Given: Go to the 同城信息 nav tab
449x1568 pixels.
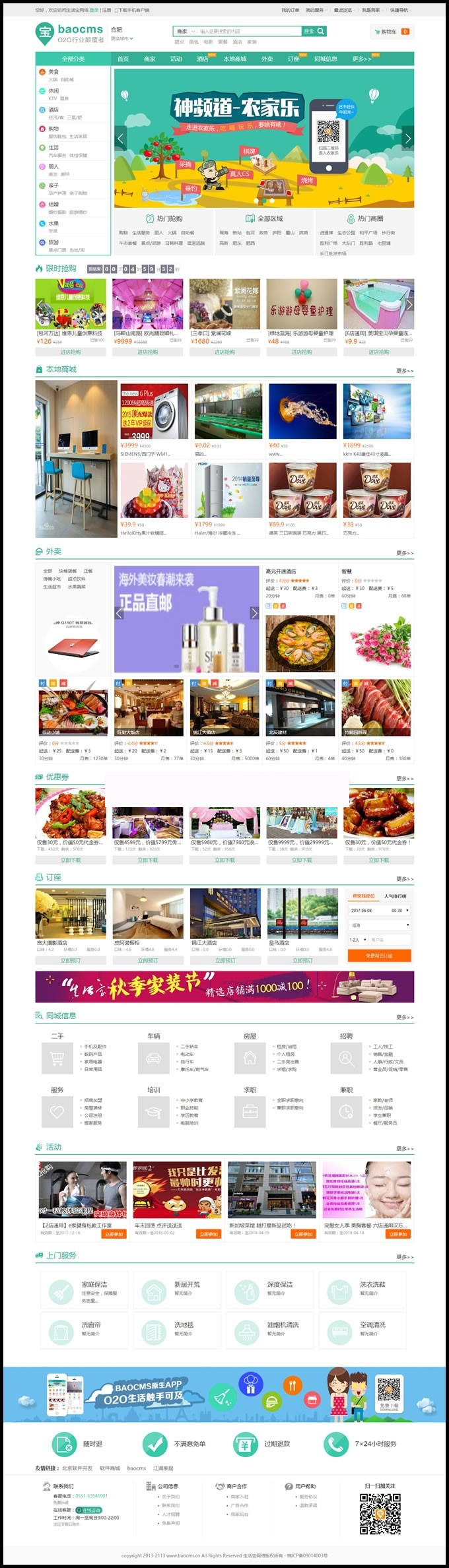Looking at the screenshot, I should point(326,59).
